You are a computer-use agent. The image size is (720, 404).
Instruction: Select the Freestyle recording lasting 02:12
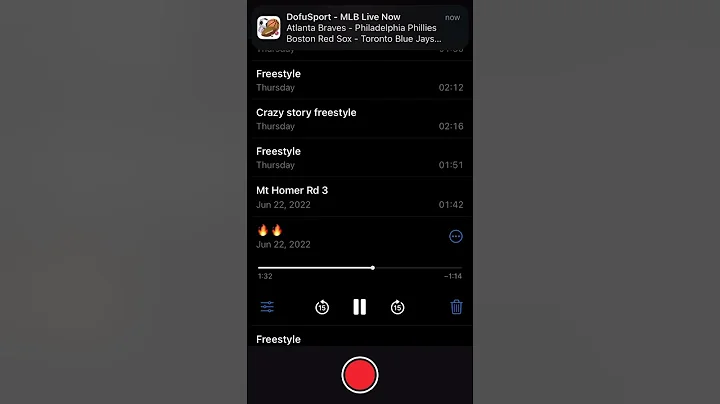pyautogui.click(x=360, y=80)
